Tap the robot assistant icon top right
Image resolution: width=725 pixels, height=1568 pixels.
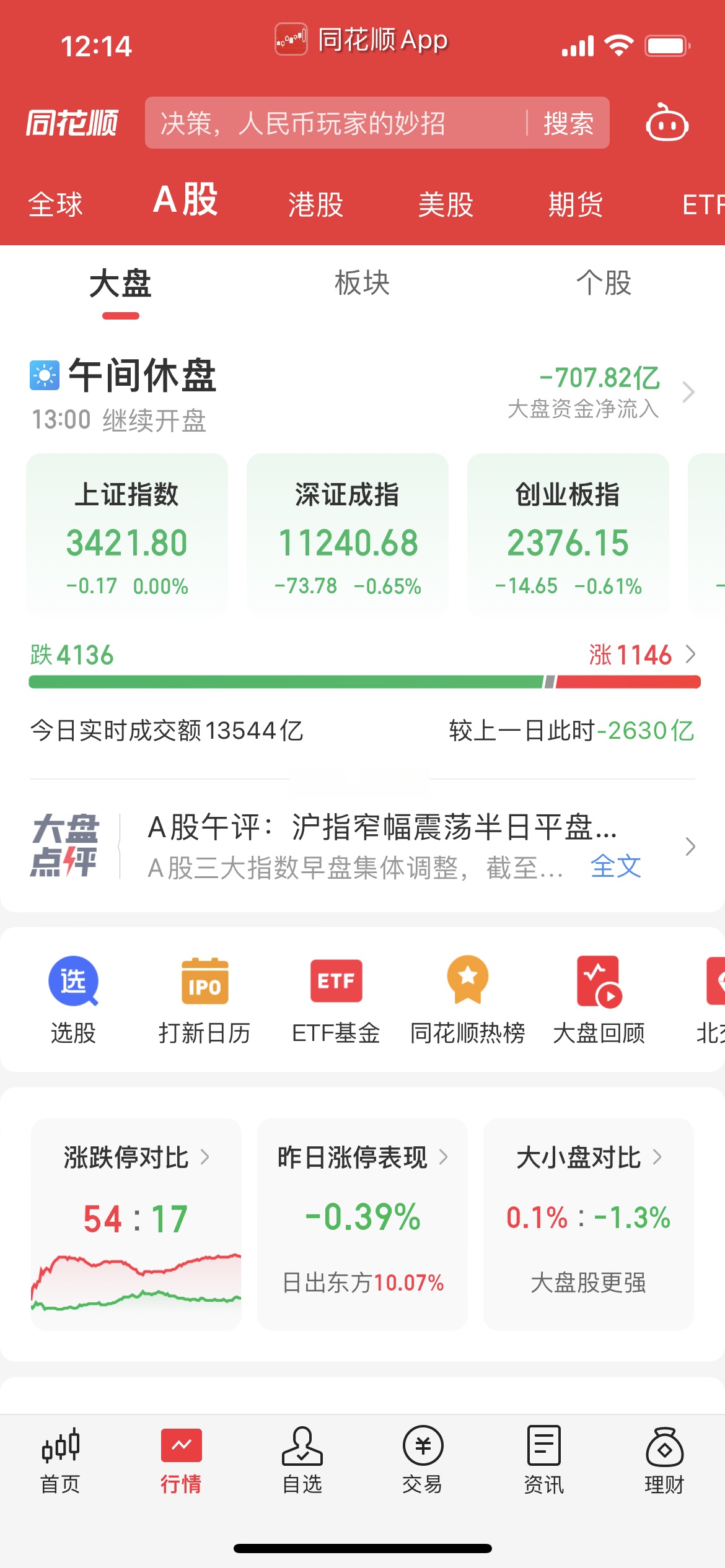[667, 123]
